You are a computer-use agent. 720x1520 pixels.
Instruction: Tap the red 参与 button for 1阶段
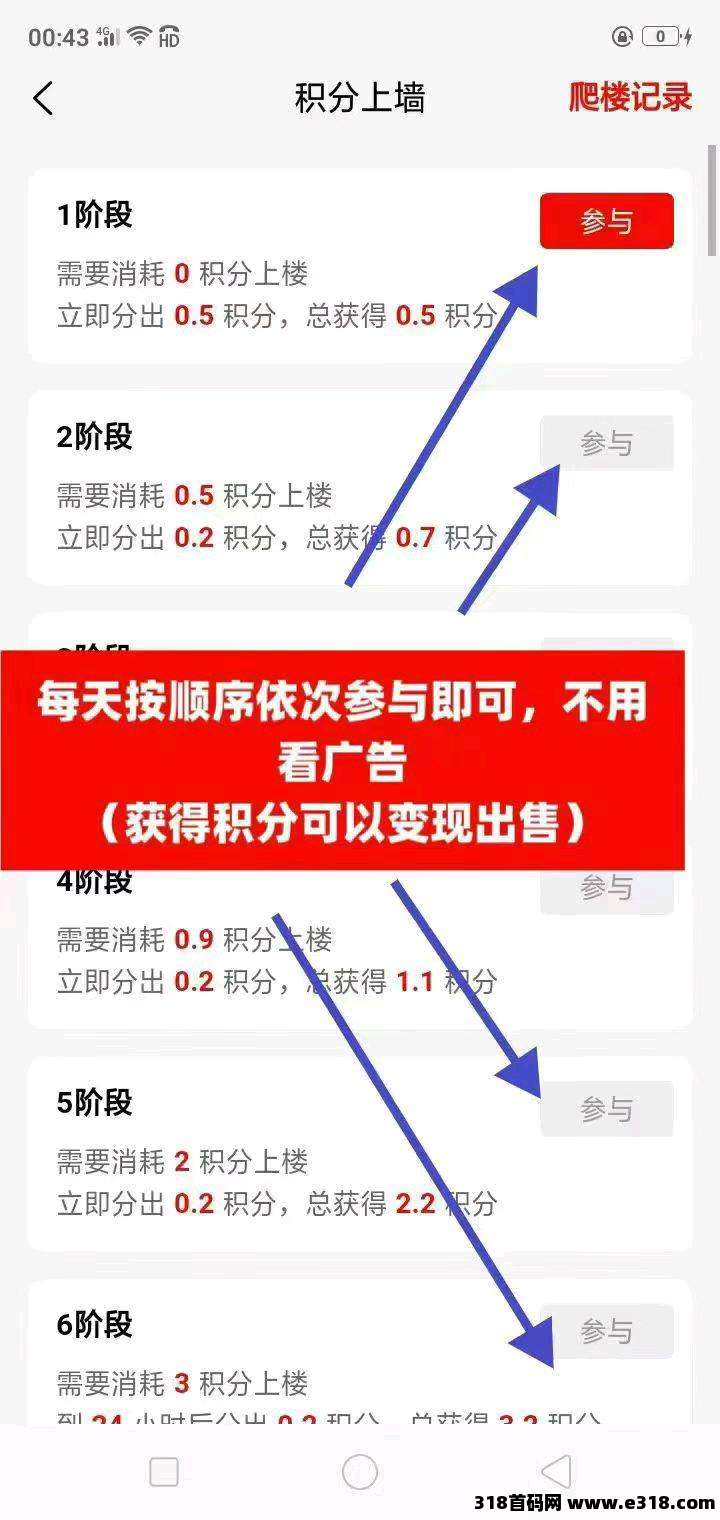point(606,221)
